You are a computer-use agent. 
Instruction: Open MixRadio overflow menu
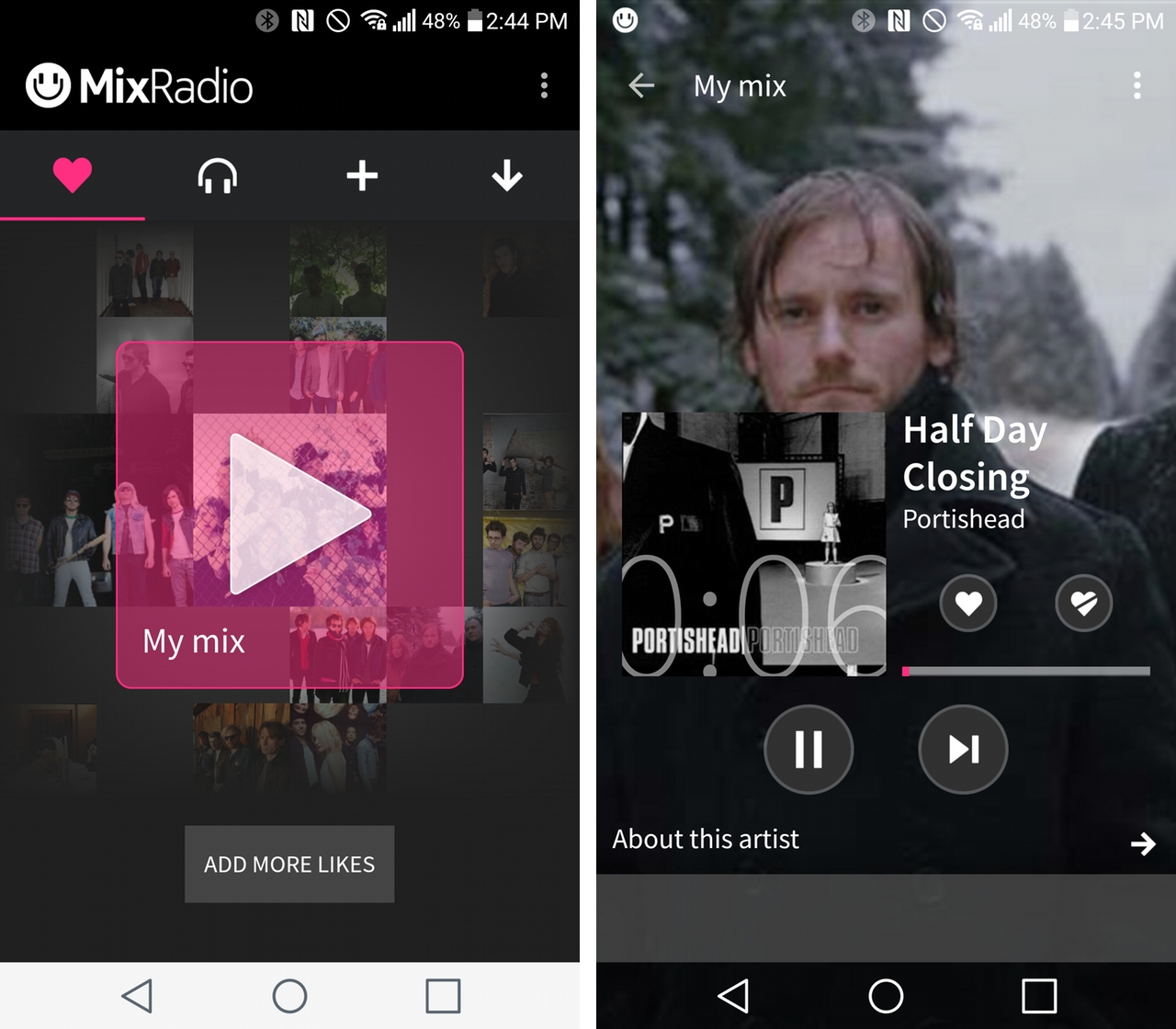pyautogui.click(x=544, y=85)
